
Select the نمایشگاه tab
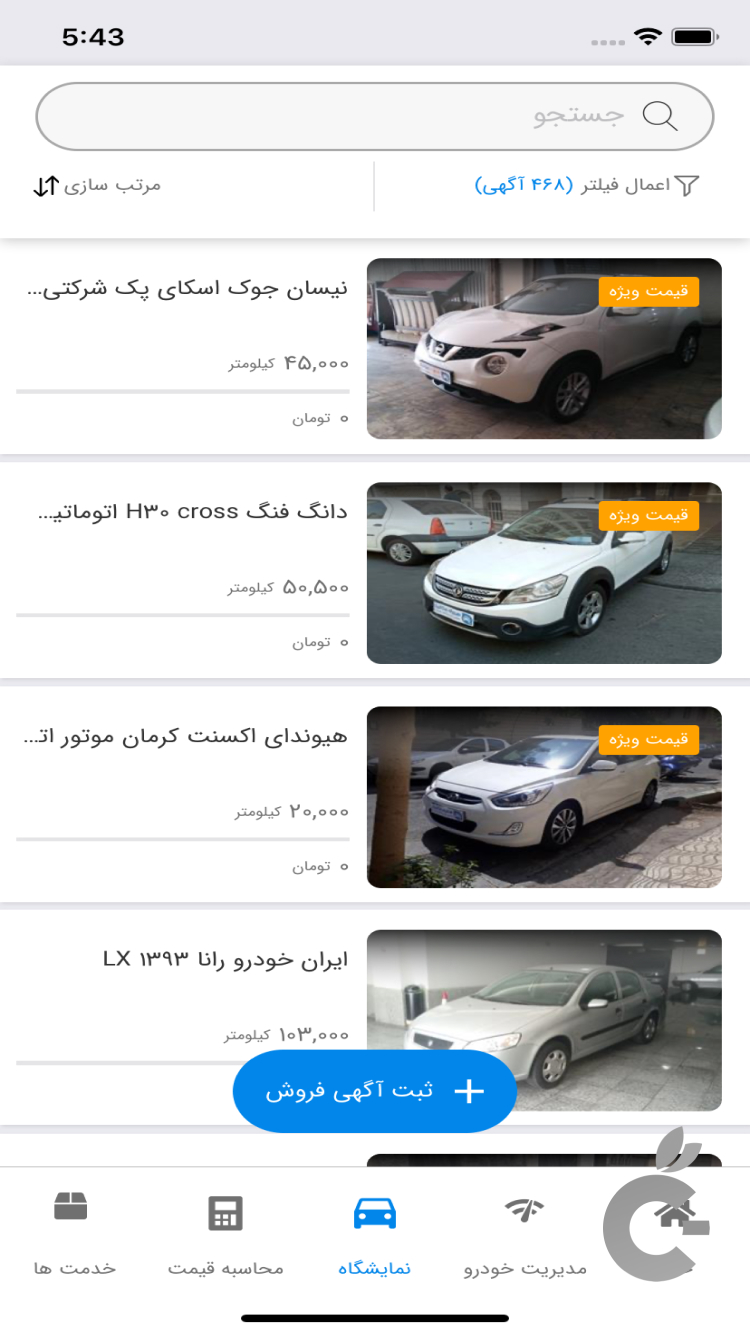(374, 1236)
